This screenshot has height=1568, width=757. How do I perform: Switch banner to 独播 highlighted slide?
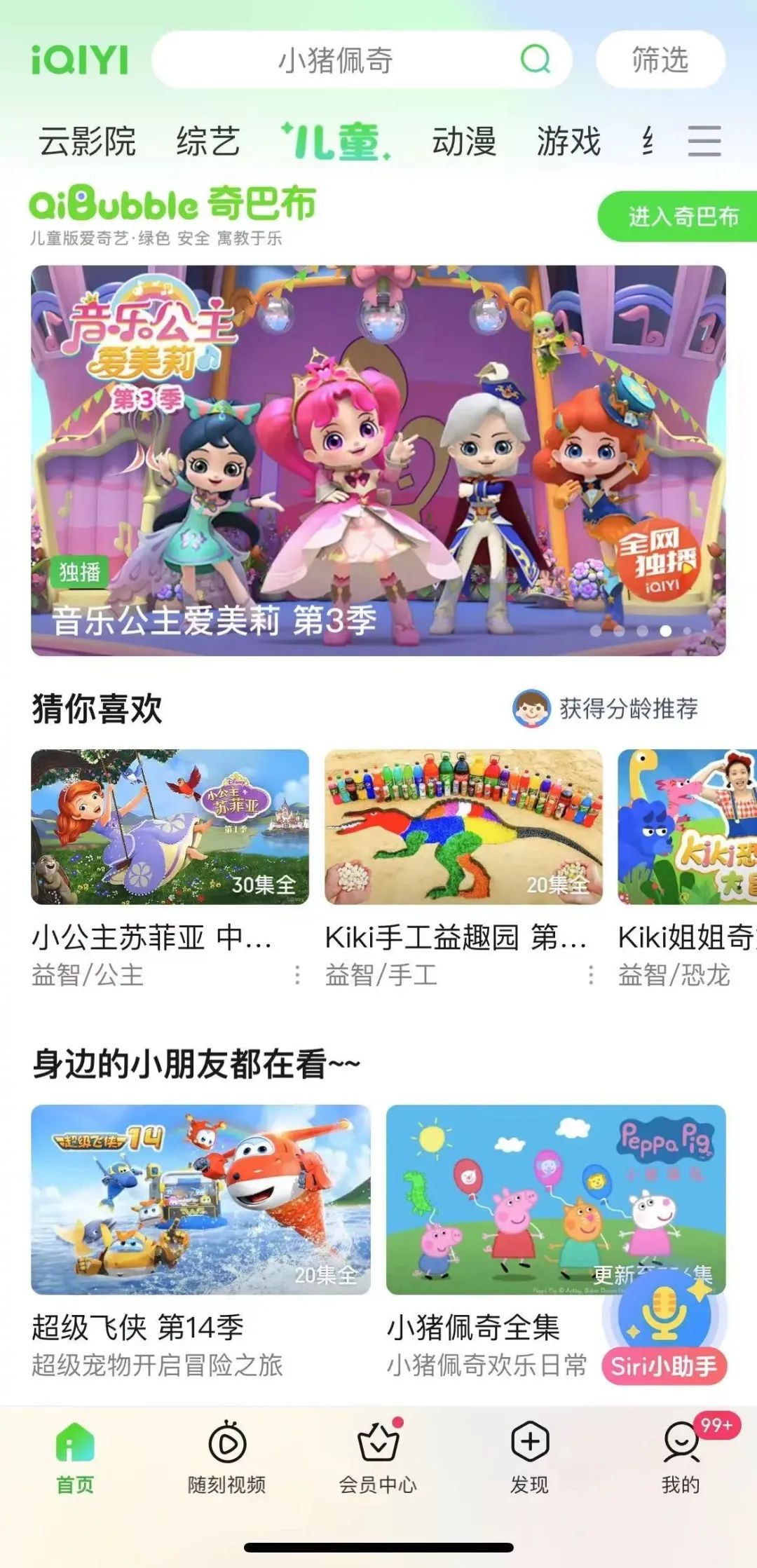click(77, 573)
